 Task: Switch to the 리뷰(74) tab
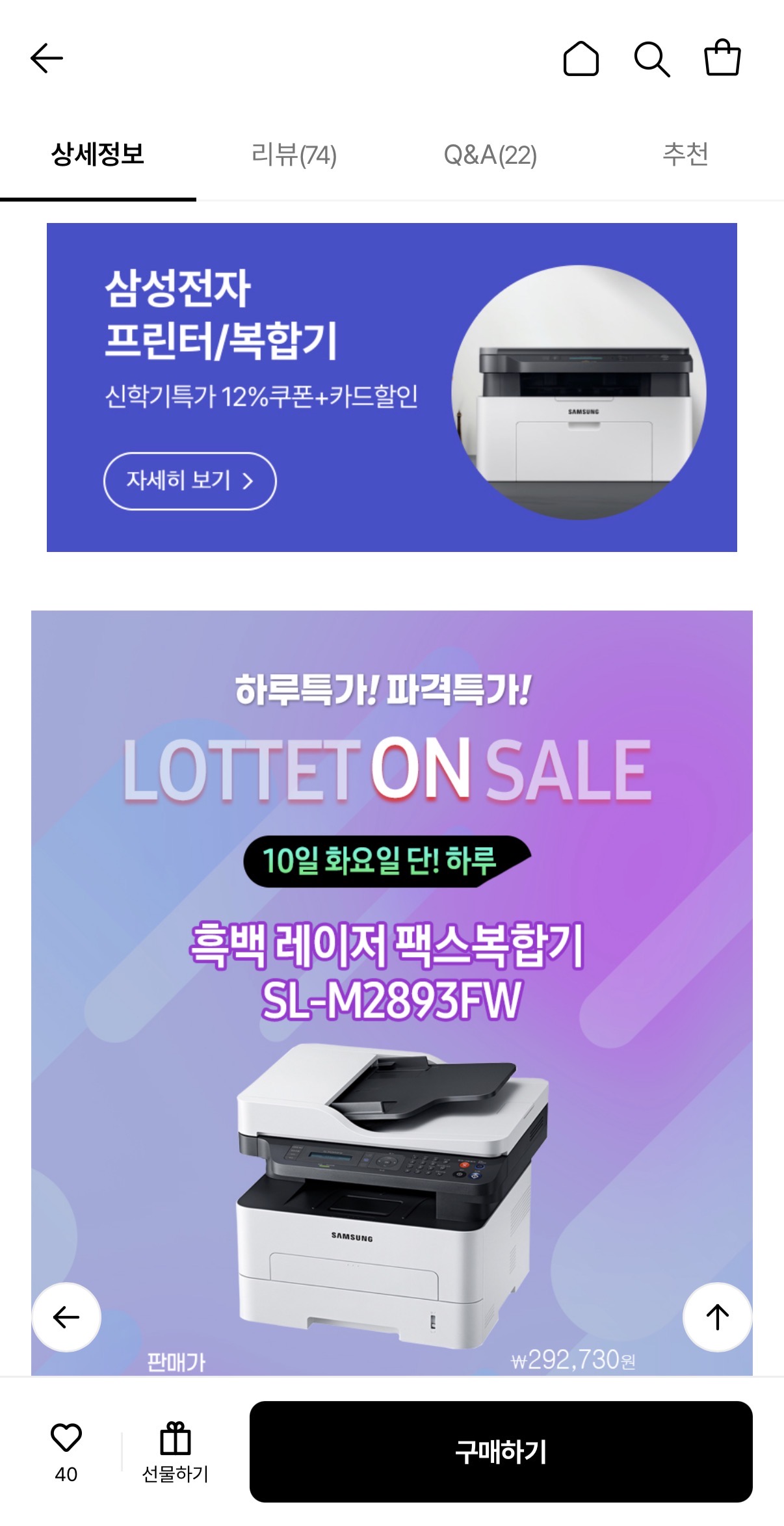[294, 155]
